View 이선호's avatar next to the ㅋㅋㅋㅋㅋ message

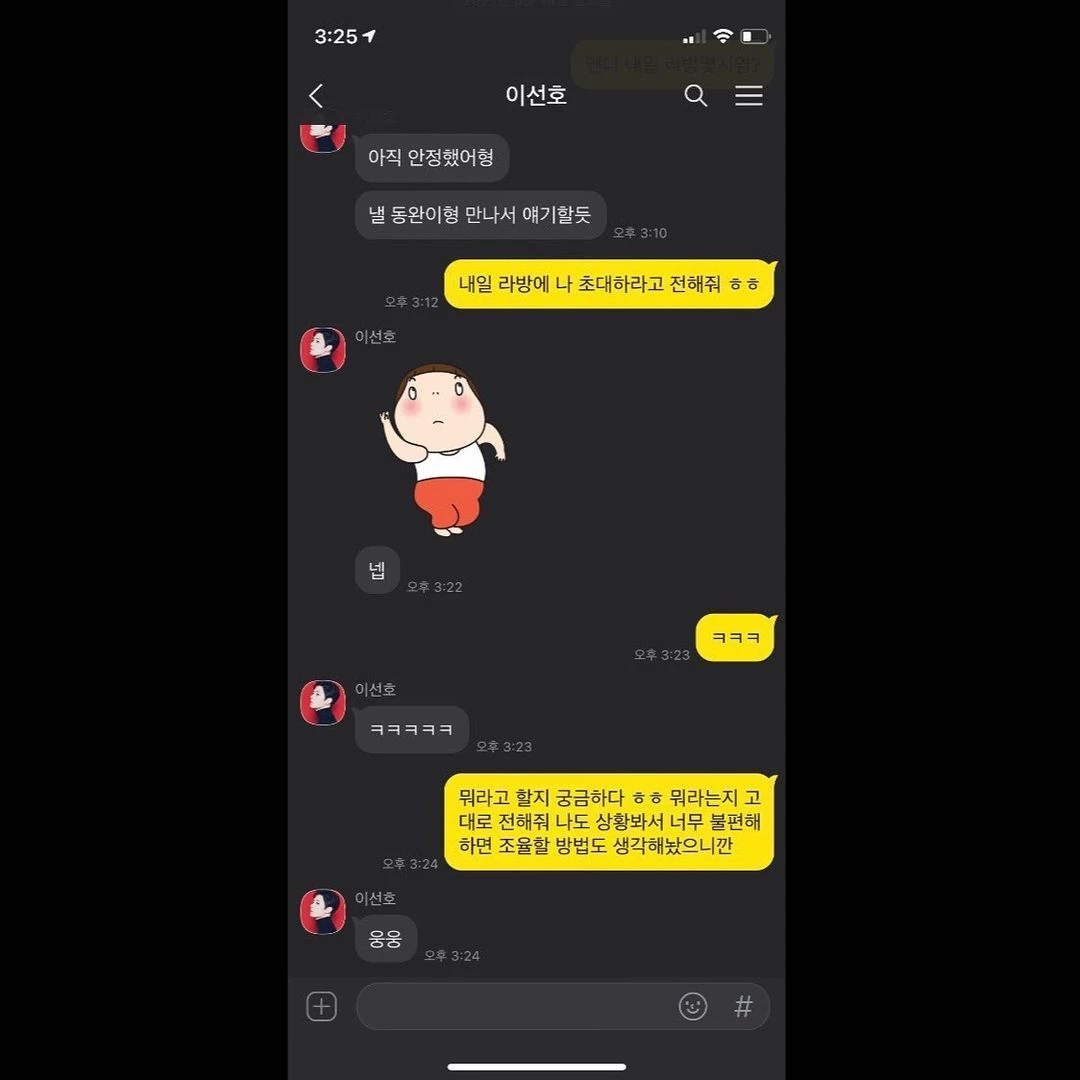point(323,702)
